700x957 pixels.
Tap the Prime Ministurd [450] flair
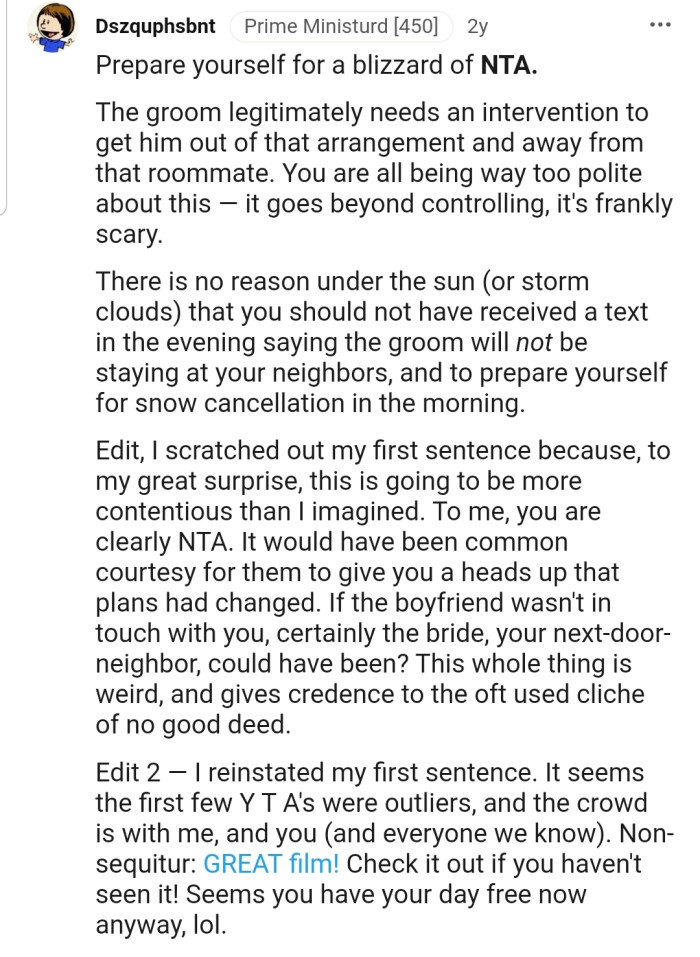tap(341, 27)
